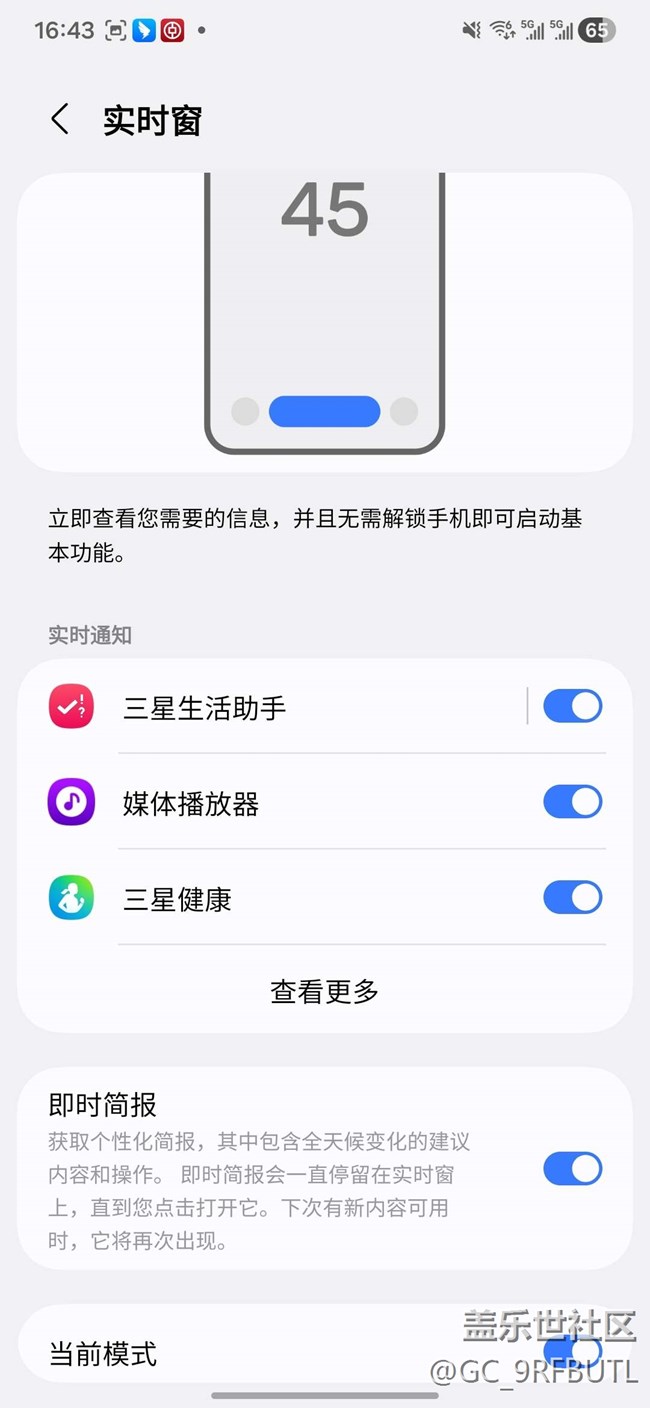Disable the 媒体播放器 switch
The height and width of the screenshot is (1408, 650).
(572, 802)
